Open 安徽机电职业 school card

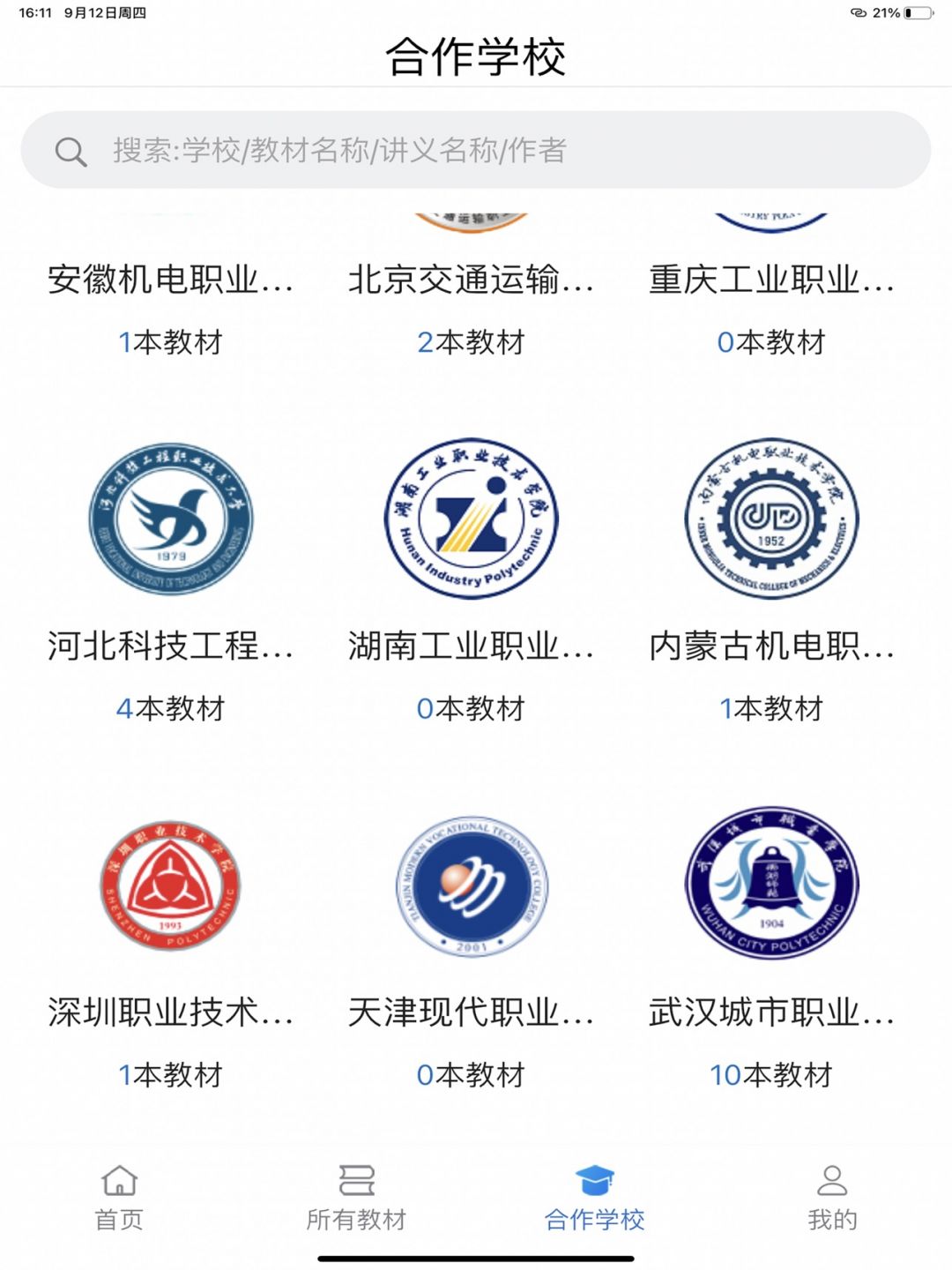(x=170, y=280)
